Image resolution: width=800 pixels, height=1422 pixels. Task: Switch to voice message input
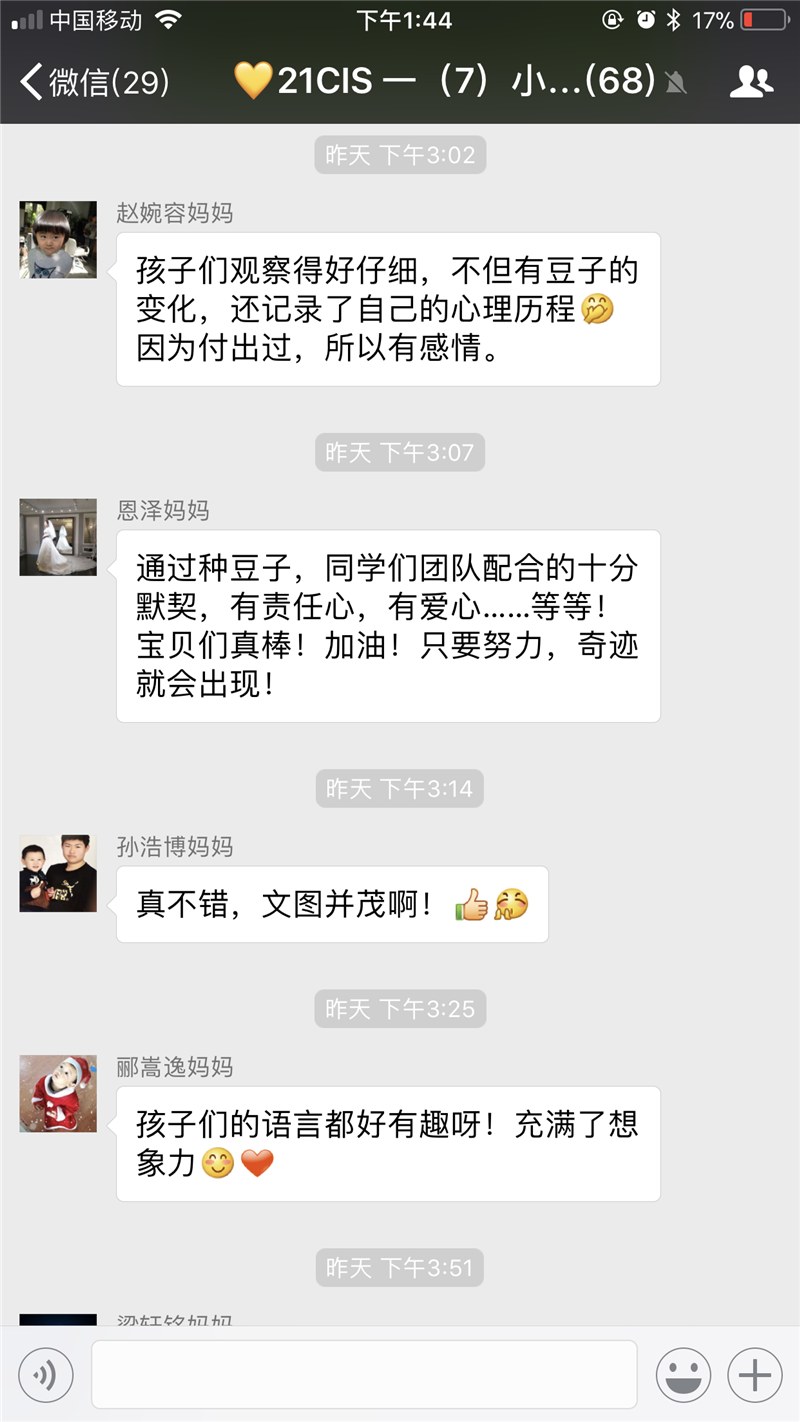pyautogui.click(x=46, y=1375)
